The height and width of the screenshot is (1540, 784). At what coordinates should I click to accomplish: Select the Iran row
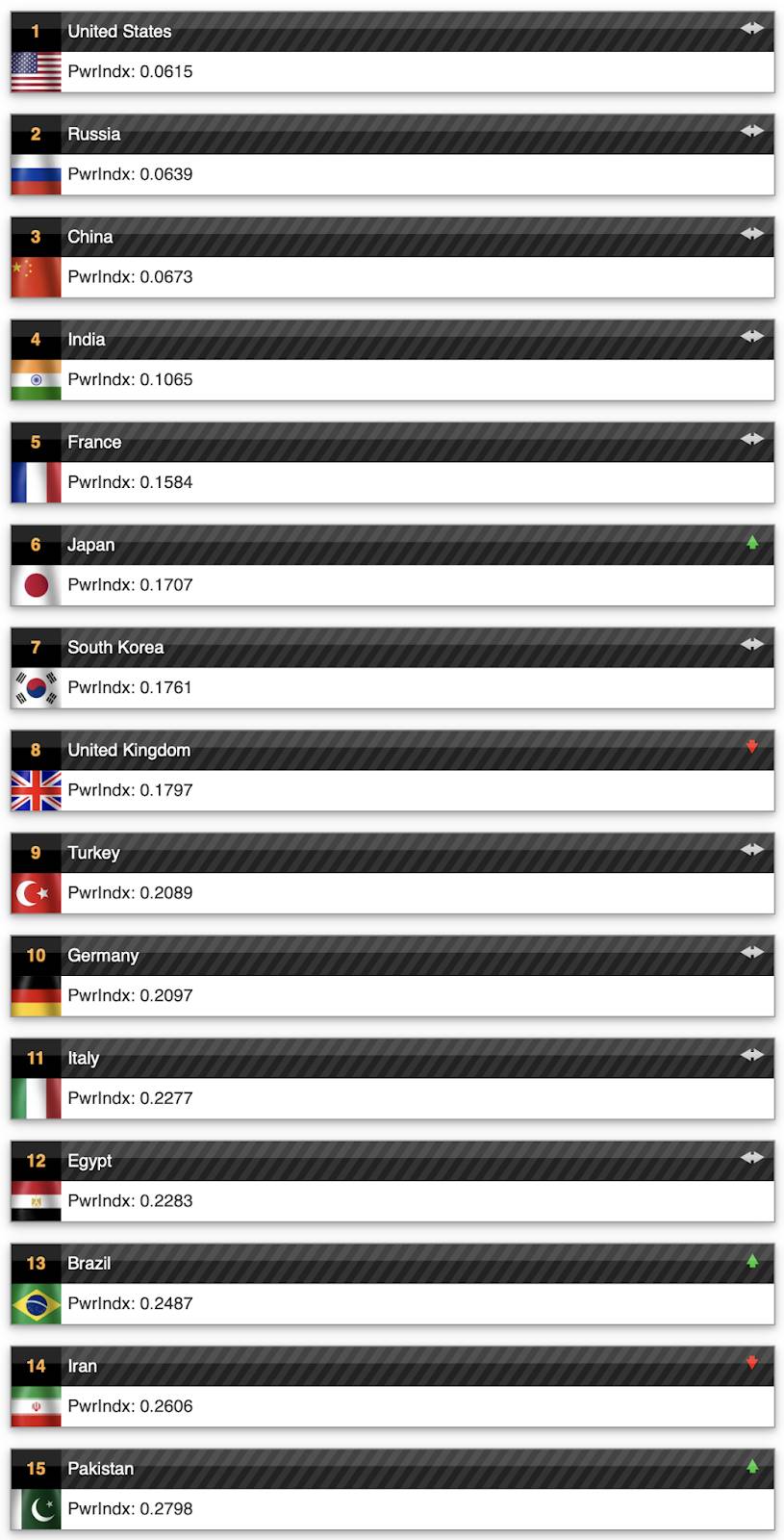pyautogui.click(x=392, y=1387)
